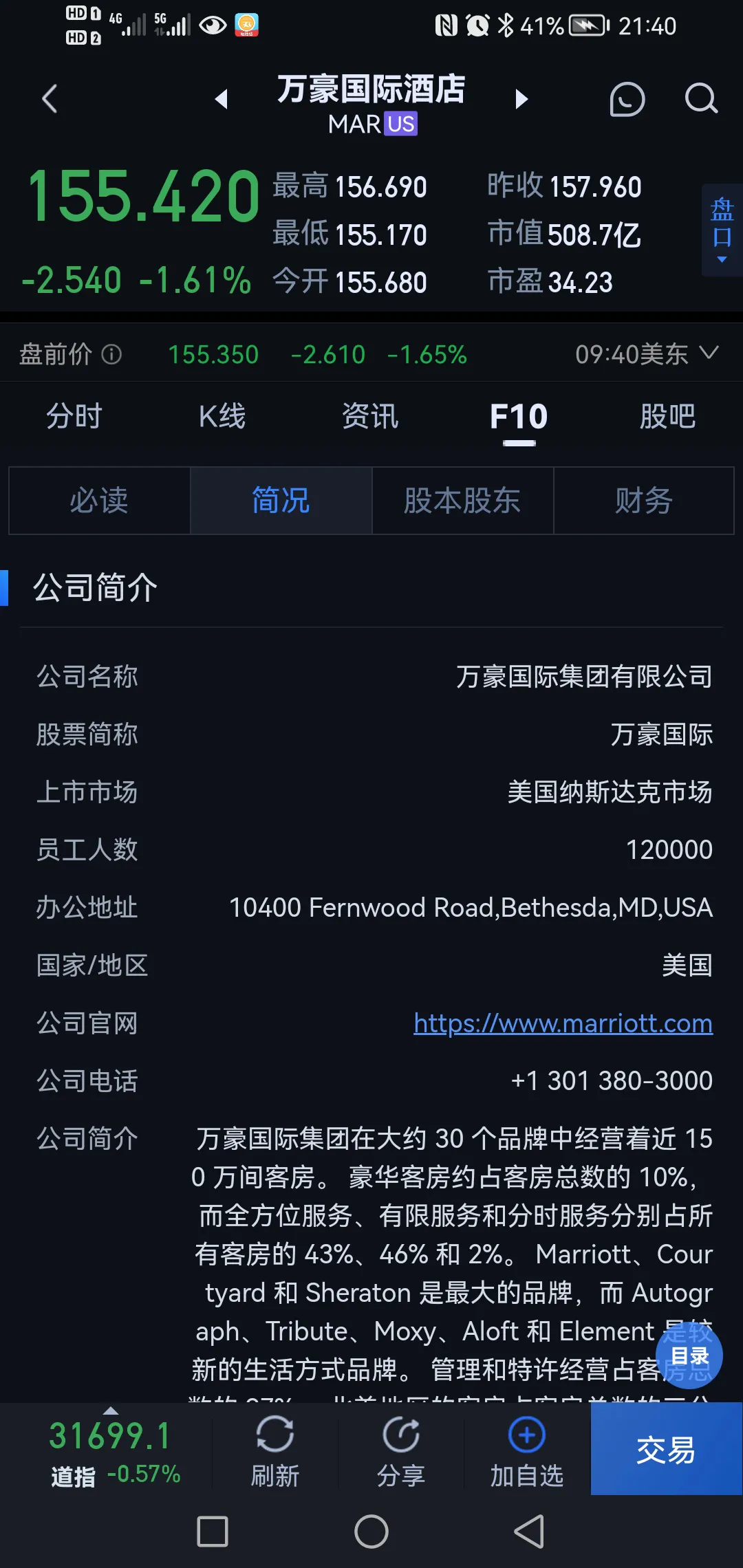This screenshot has width=743, height=1568.
Task: Switch to the next stock
Action: [521, 99]
